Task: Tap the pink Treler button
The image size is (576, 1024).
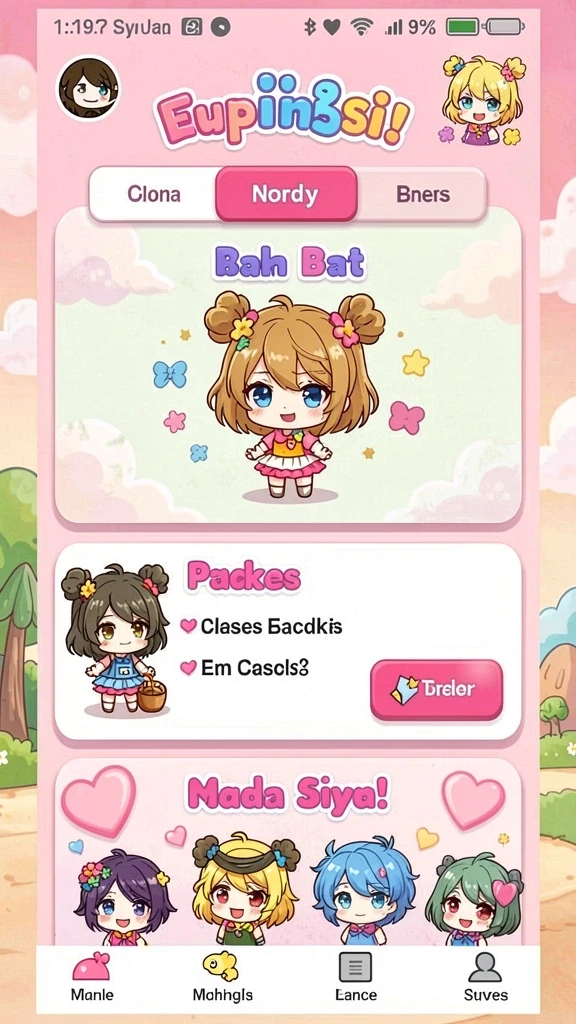Action: [x=437, y=690]
